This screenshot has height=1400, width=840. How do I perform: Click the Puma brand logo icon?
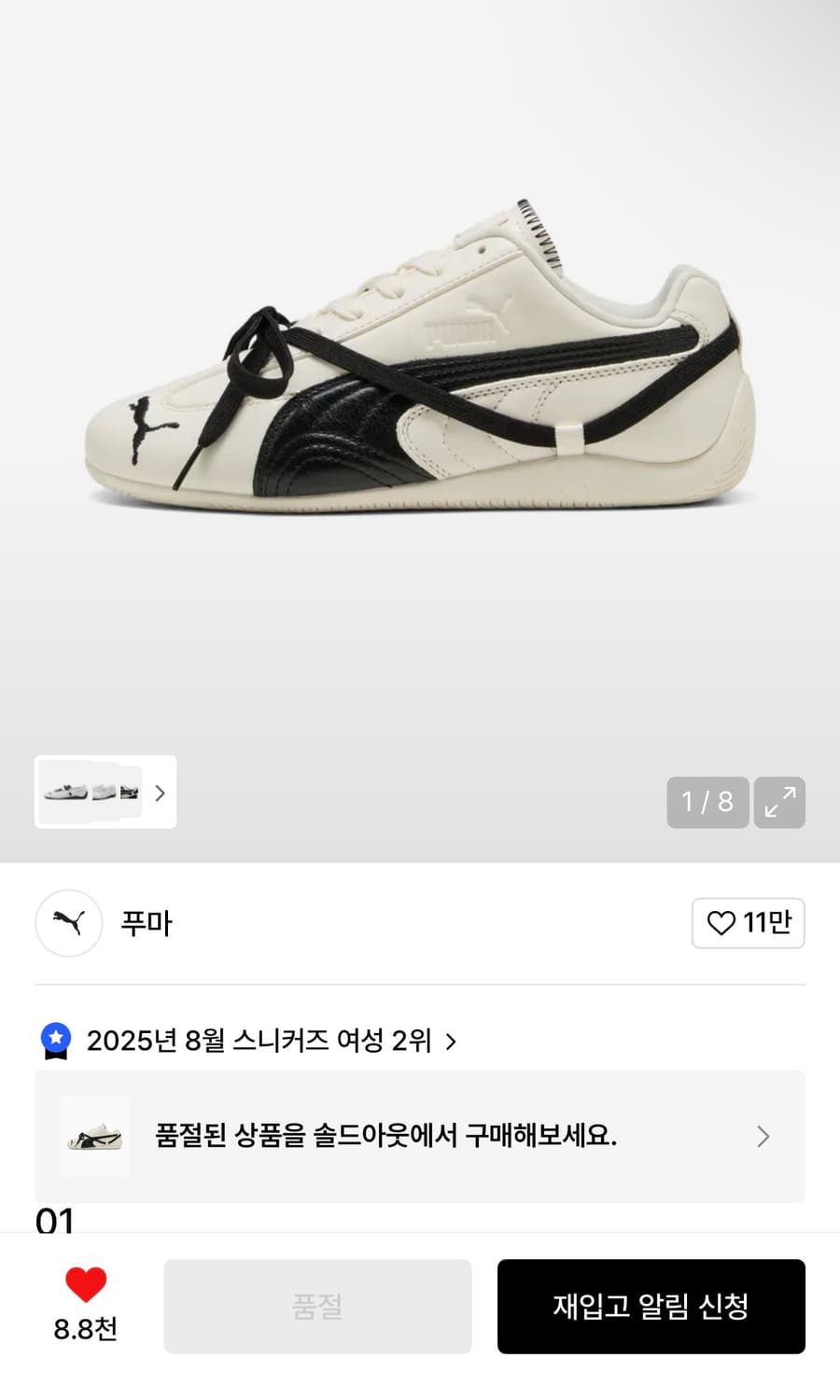[x=68, y=923]
